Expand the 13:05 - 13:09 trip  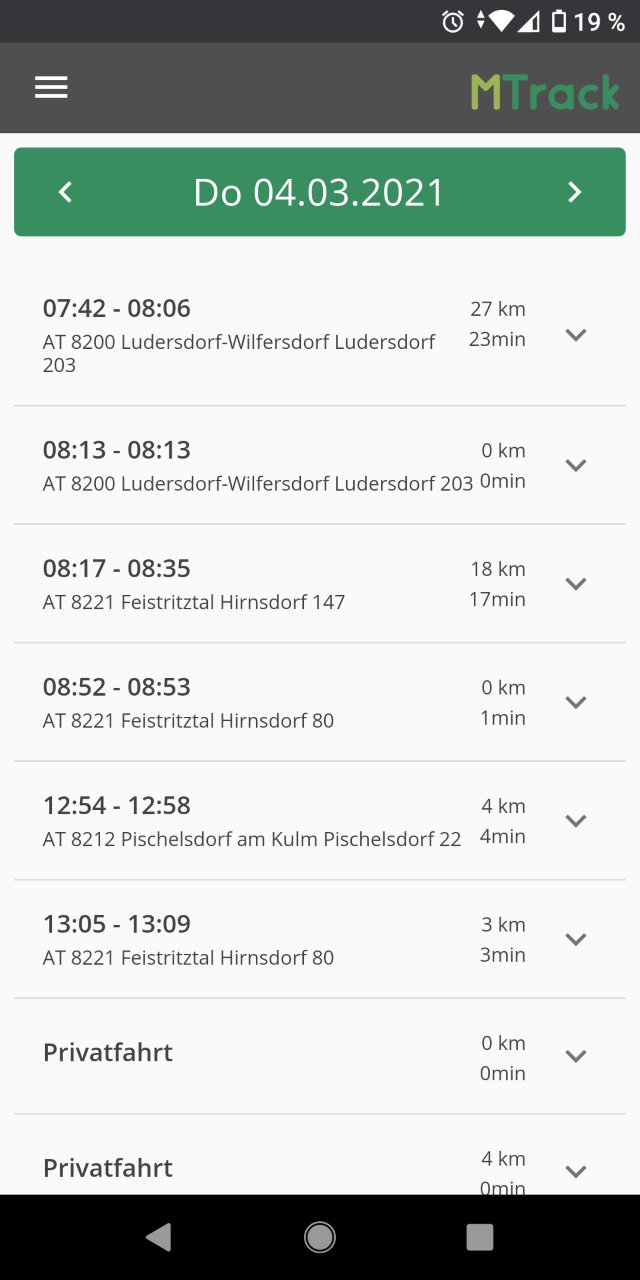[x=575, y=939]
